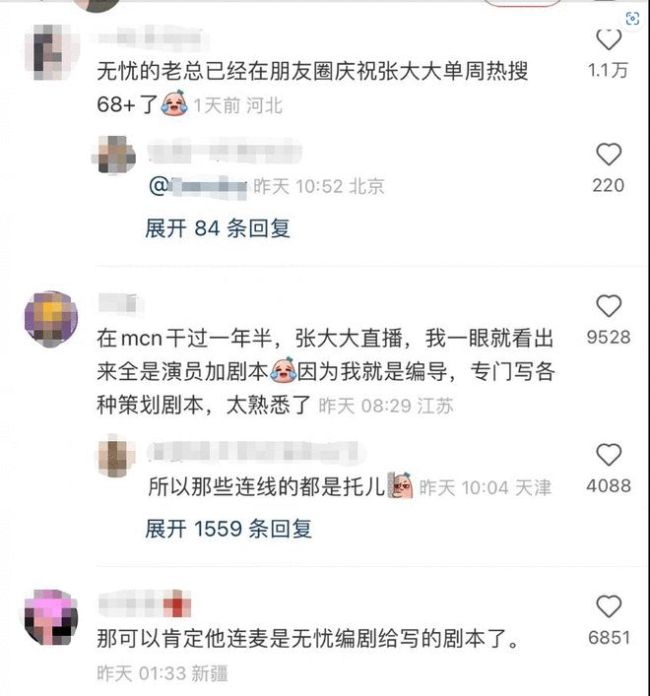Image resolution: width=650 pixels, height=696 pixels.
Task: Like the reply 所以那些连线的都是托儿
Action: (x=608, y=456)
